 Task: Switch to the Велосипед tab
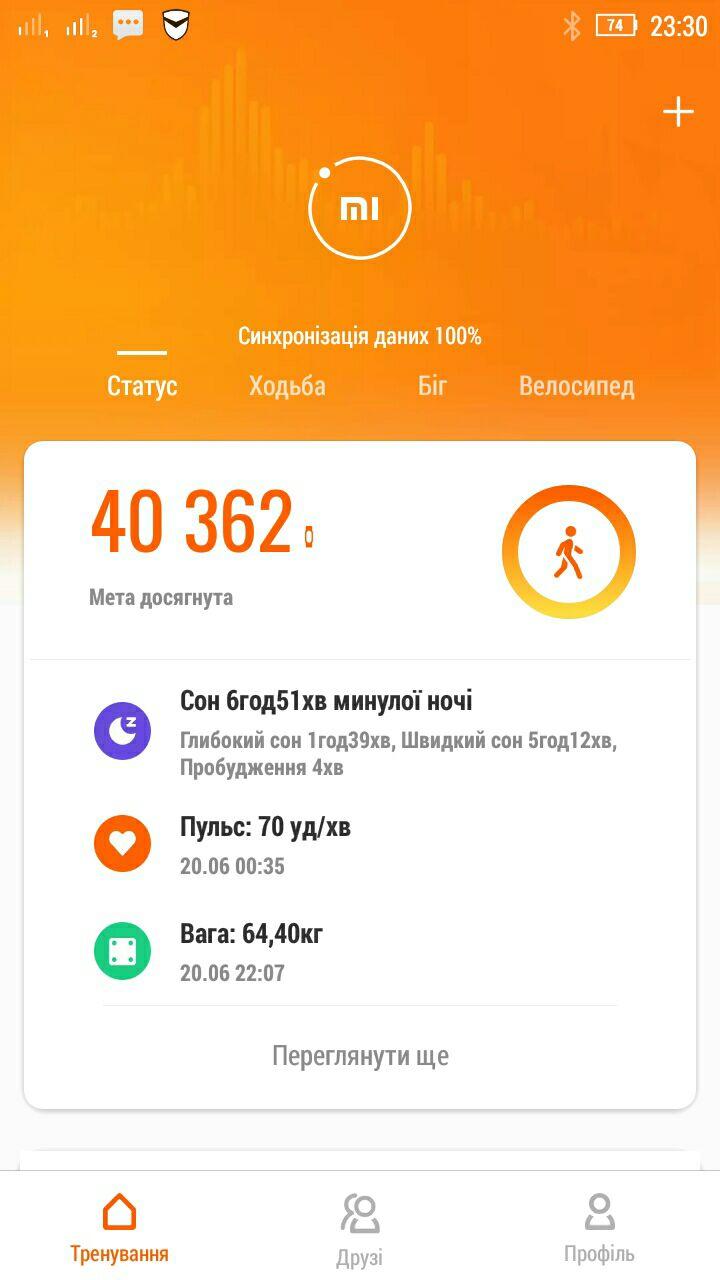(x=576, y=386)
